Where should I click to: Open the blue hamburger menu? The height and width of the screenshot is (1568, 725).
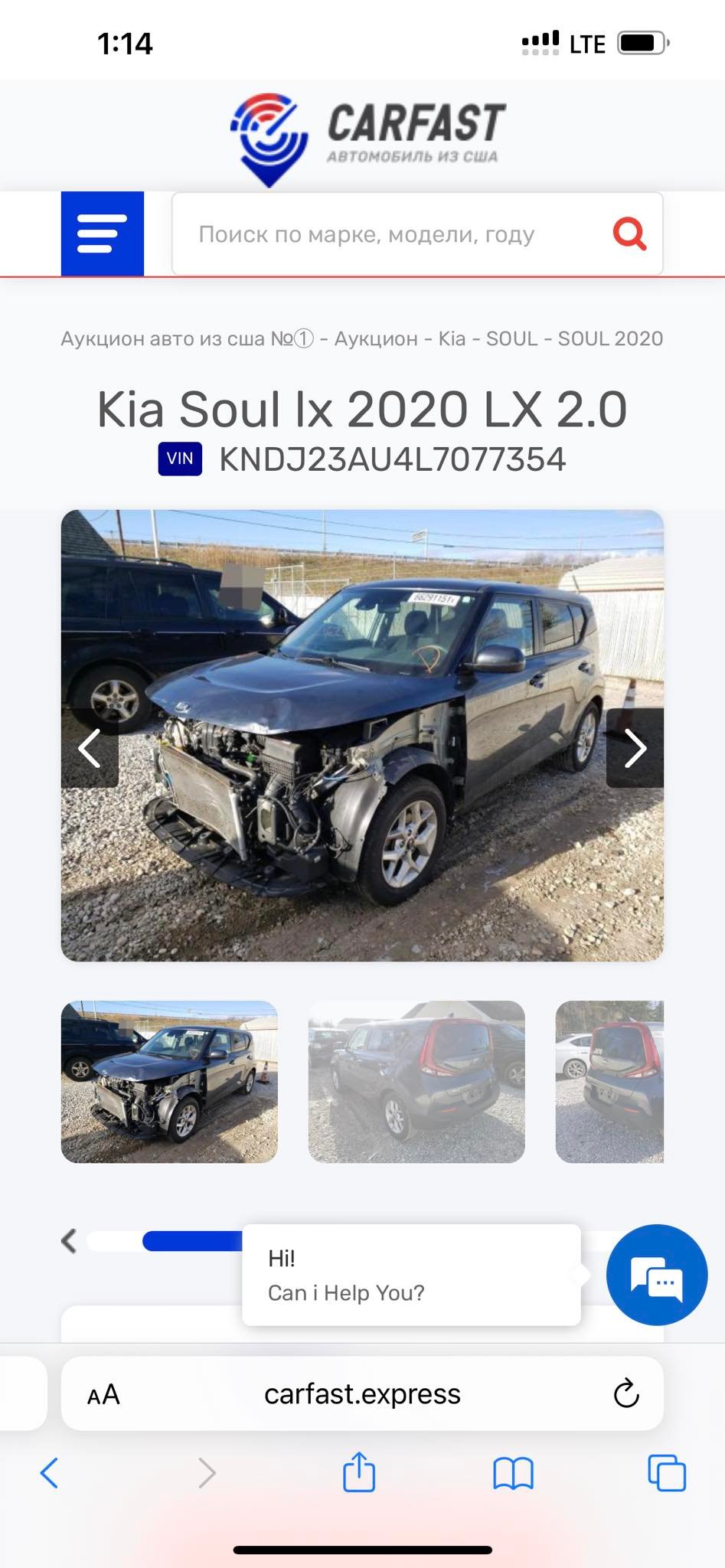click(102, 234)
